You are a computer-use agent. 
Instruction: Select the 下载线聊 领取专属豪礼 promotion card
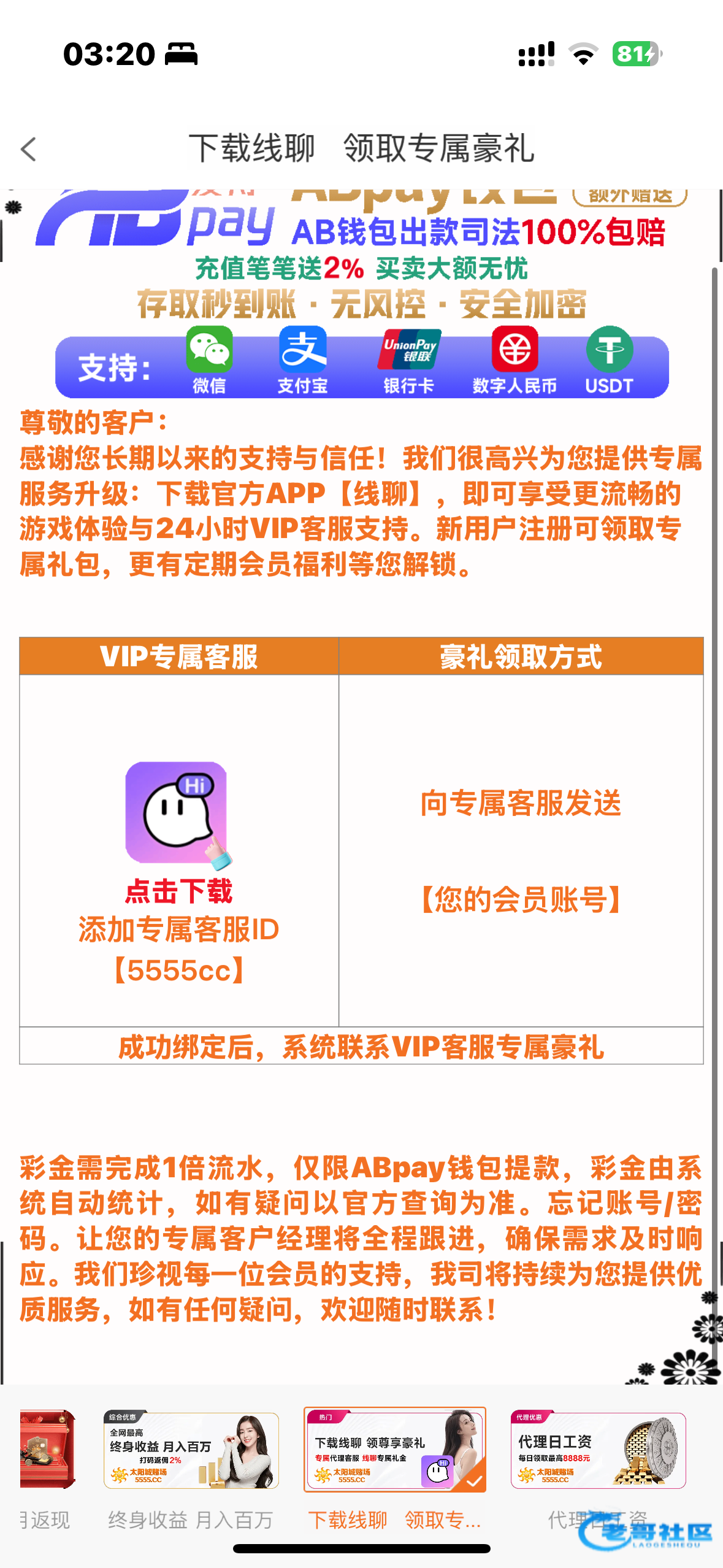pyautogui.click(x=395, y=1450)
